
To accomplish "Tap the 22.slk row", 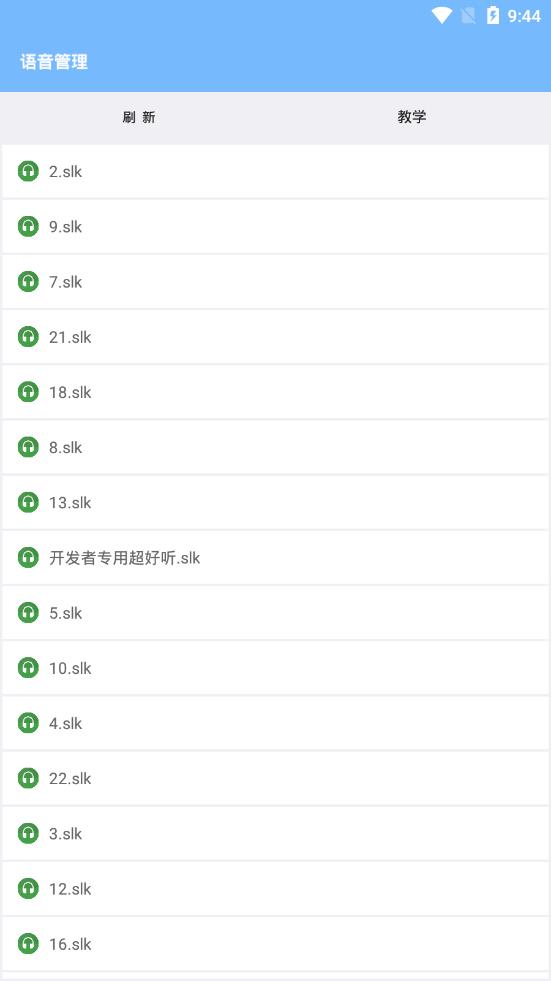I will [x=275, y=777].
